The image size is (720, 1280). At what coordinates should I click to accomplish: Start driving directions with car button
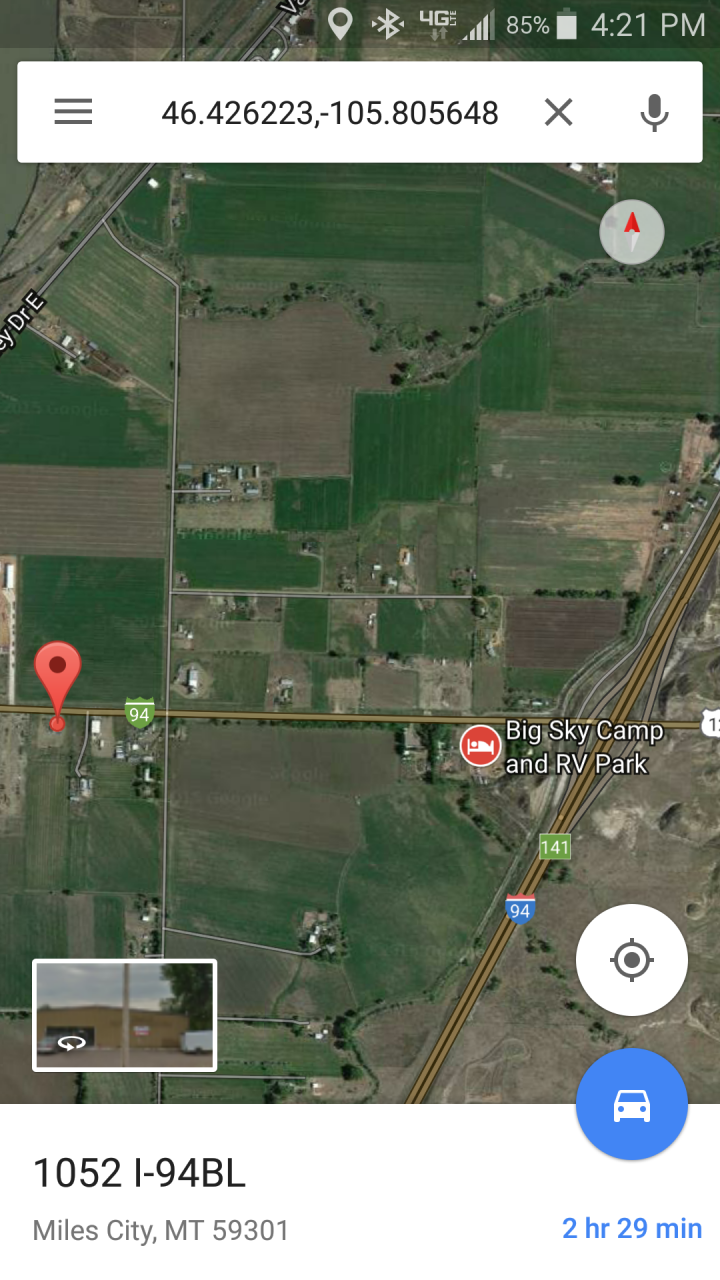point(632,1104)
